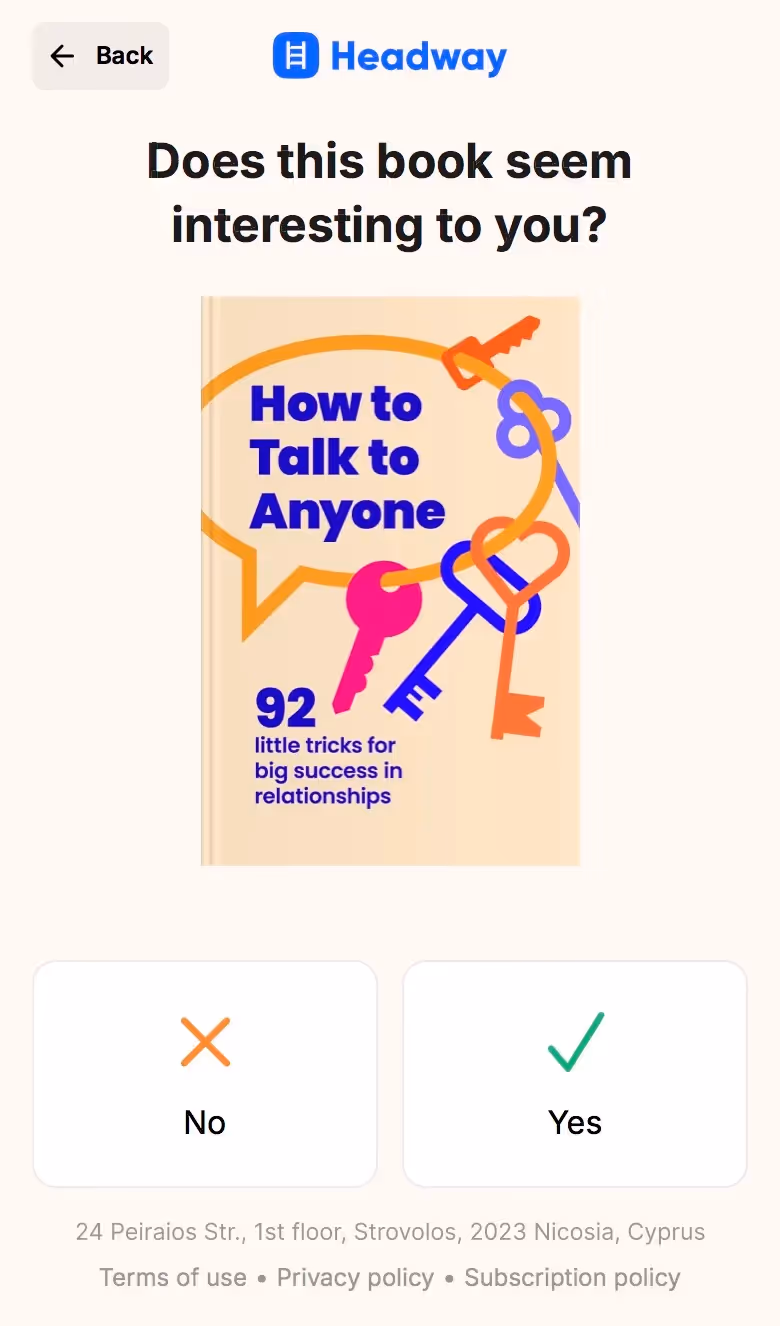Image resolution: width=780 pixels, height=1326 pixels.
Task: Go back to the previous question
Action: pyautogui.click(x=101, y=56)
